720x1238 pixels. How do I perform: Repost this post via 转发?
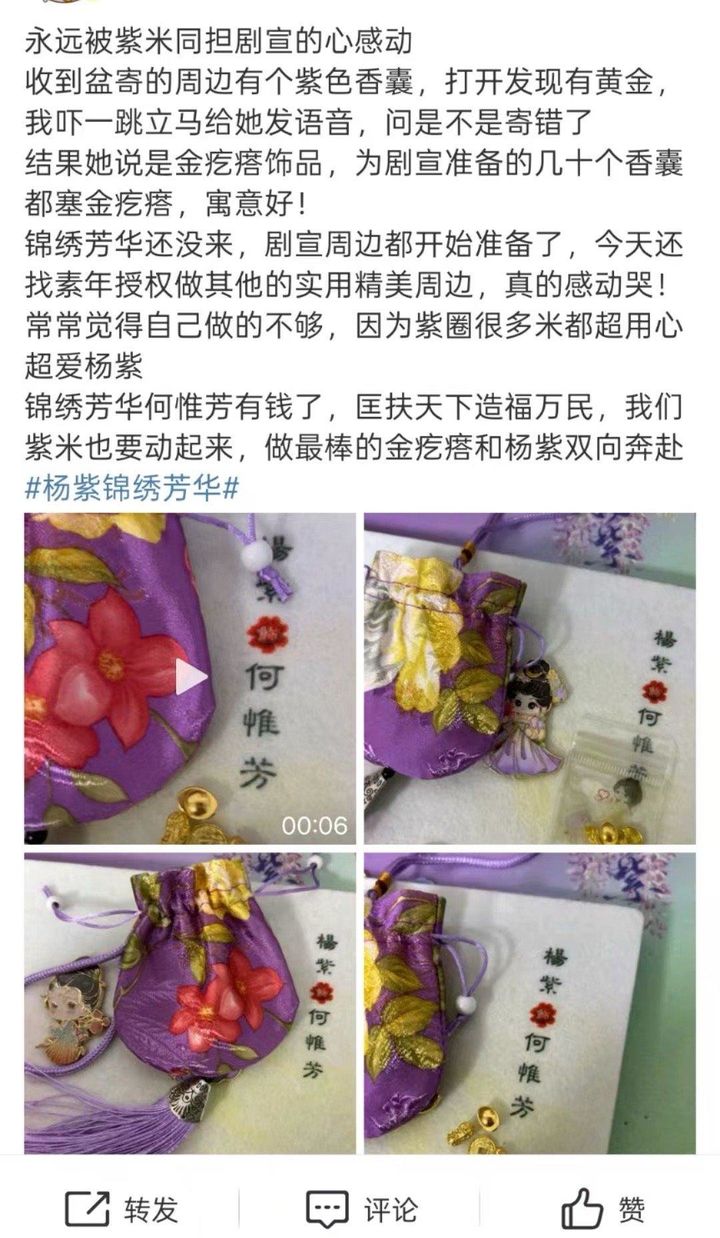(122, 1209)
